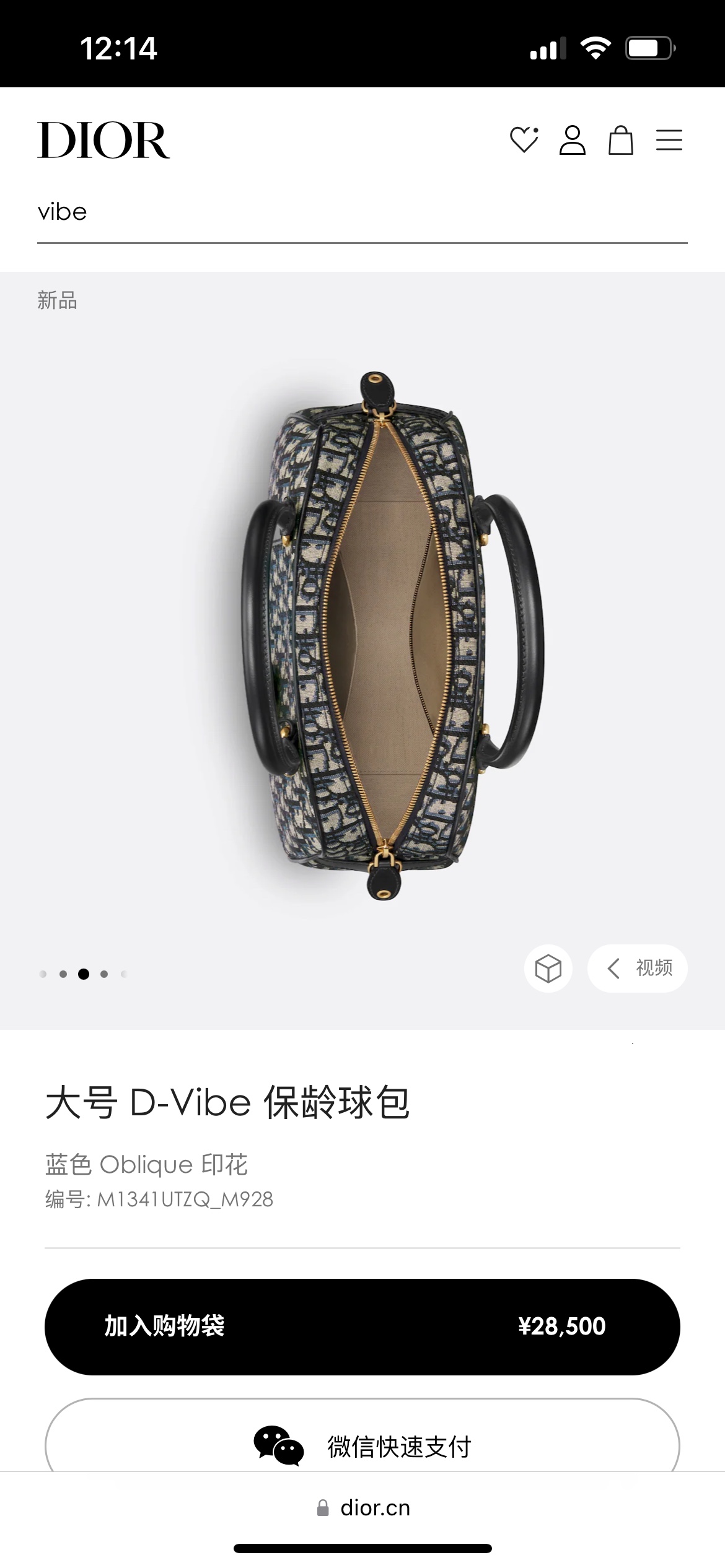Screen dimensions: 725x1568
Task: Open the account profile icon
Action: pos(572,140)
